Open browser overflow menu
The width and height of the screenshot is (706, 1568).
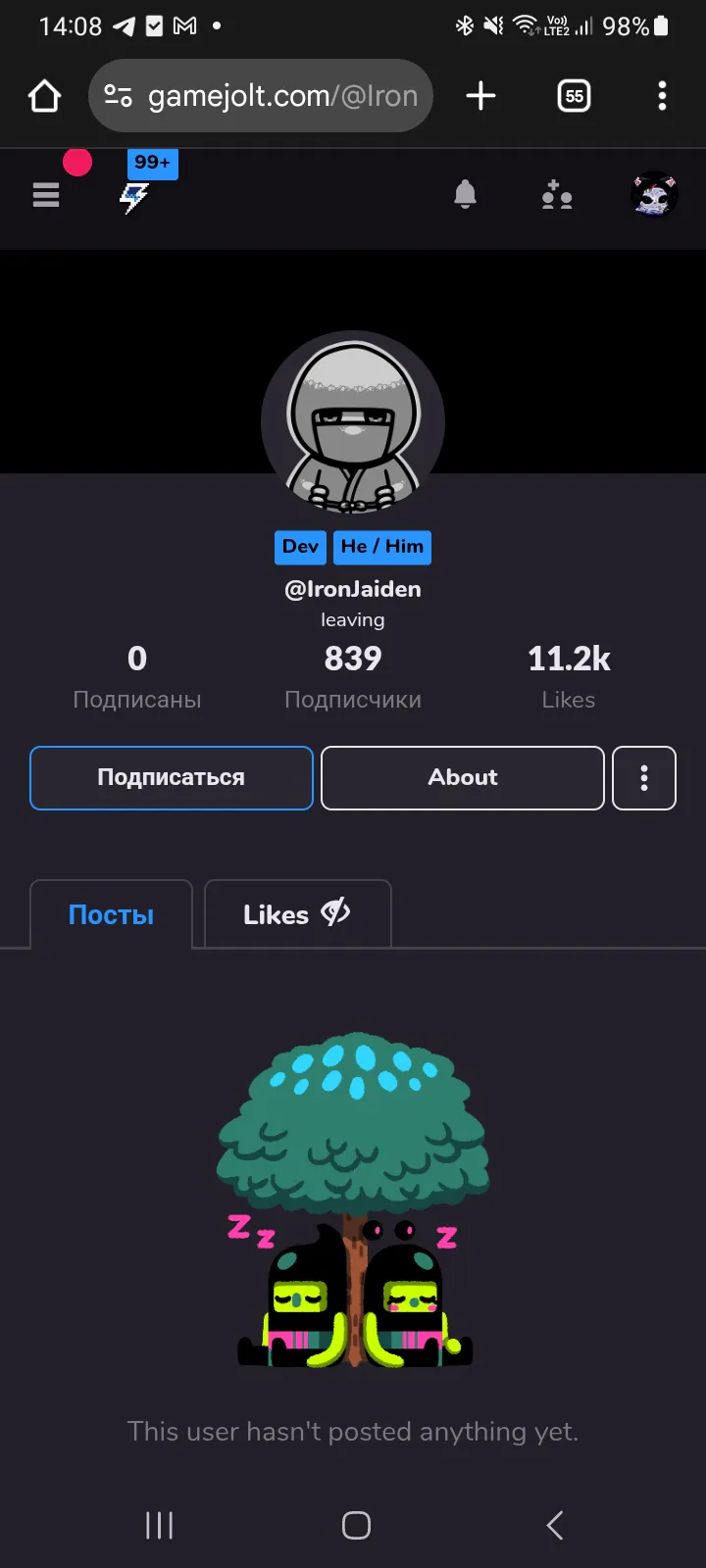pyautogui.click(x=662, y=96)
